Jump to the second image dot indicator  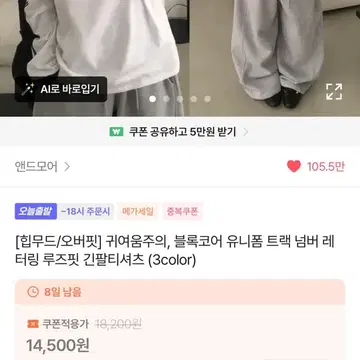click(x=166, y=99)
